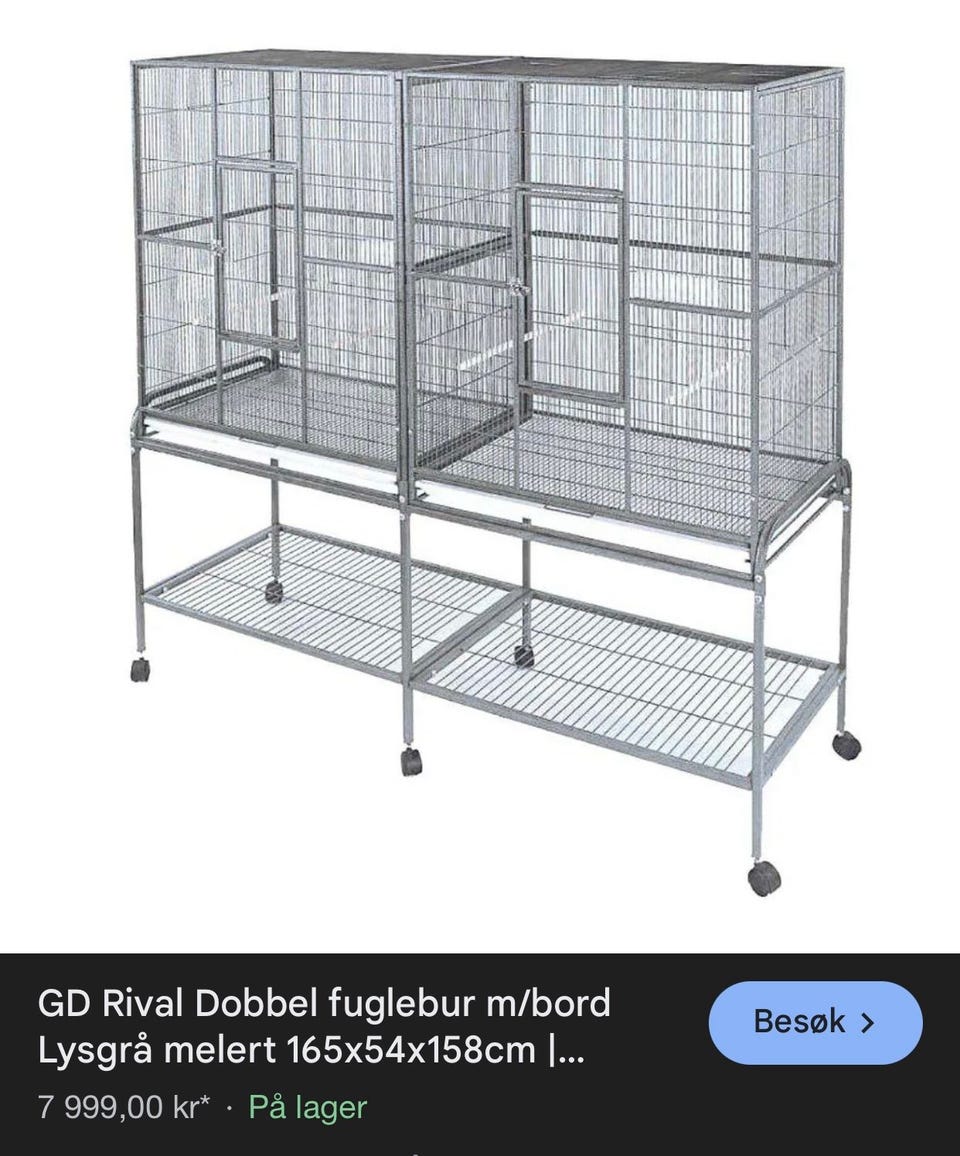This screenshot has height=1156, width=960.
Task: Select the price text 7 999,00 kr
Action: click(x=120, y=1107)
